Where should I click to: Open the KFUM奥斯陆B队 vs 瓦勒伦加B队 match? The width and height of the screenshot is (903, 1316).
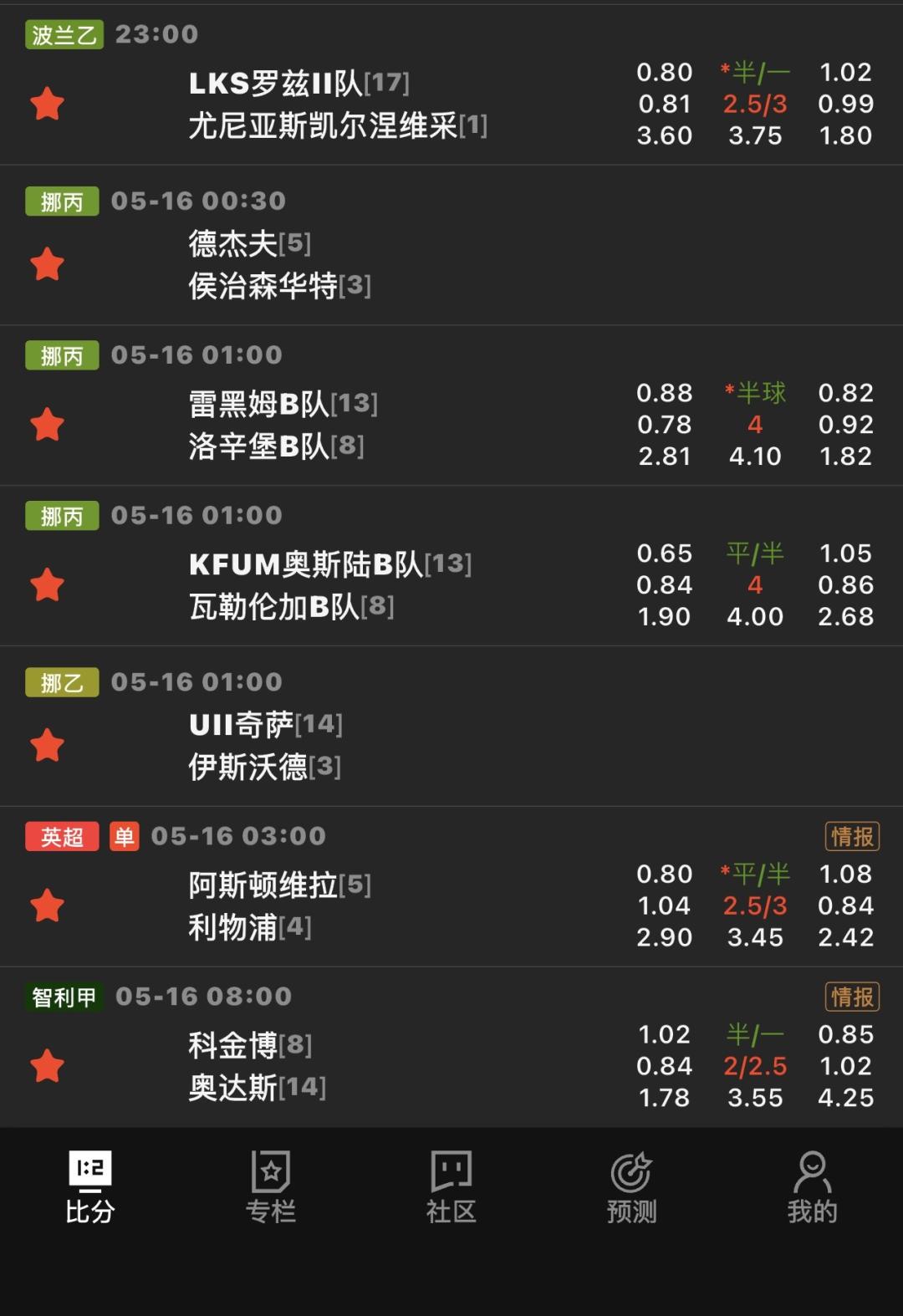pyautogui.click(x=451, y=566)
